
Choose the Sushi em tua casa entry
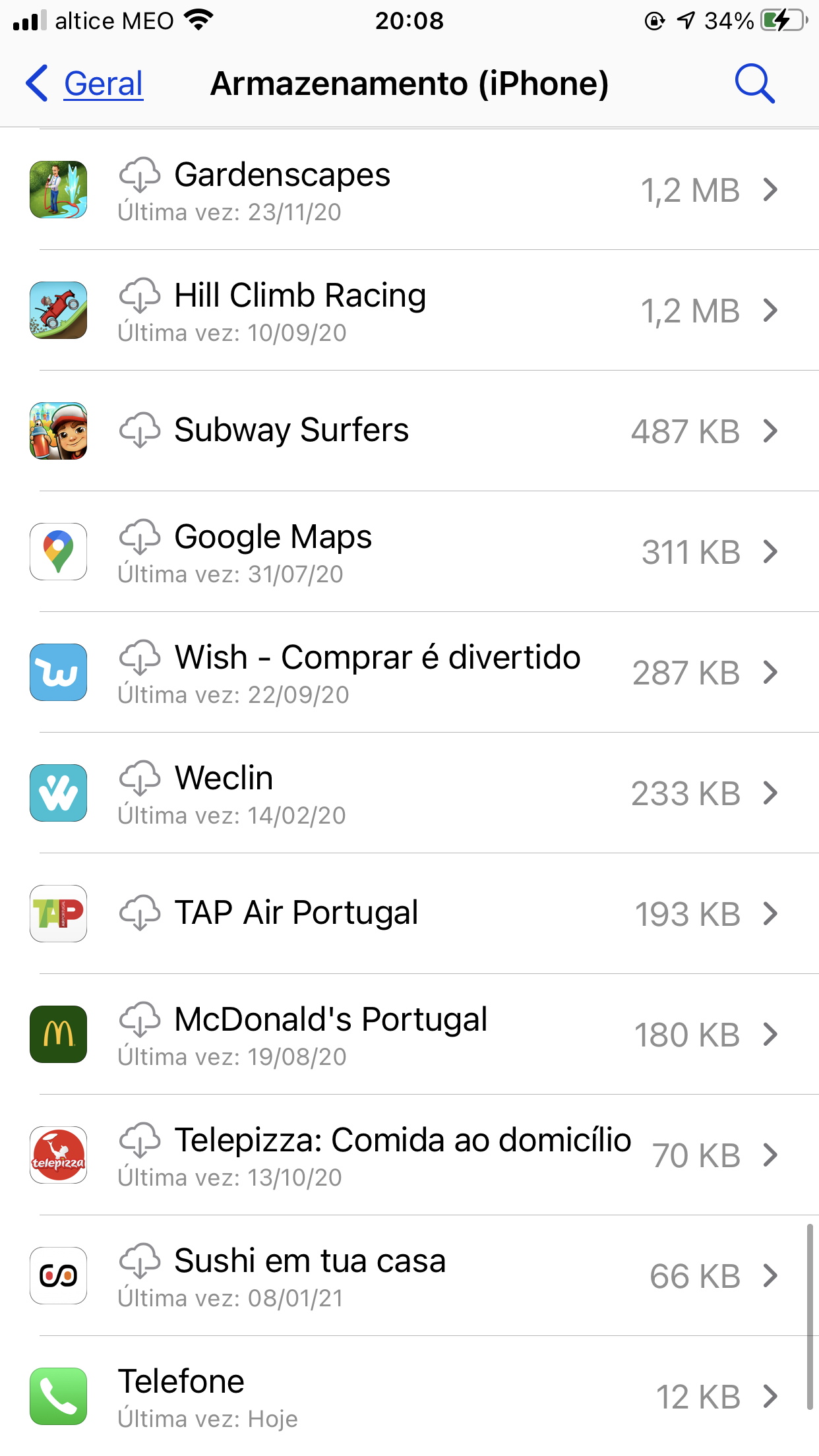pos(409,1276)
